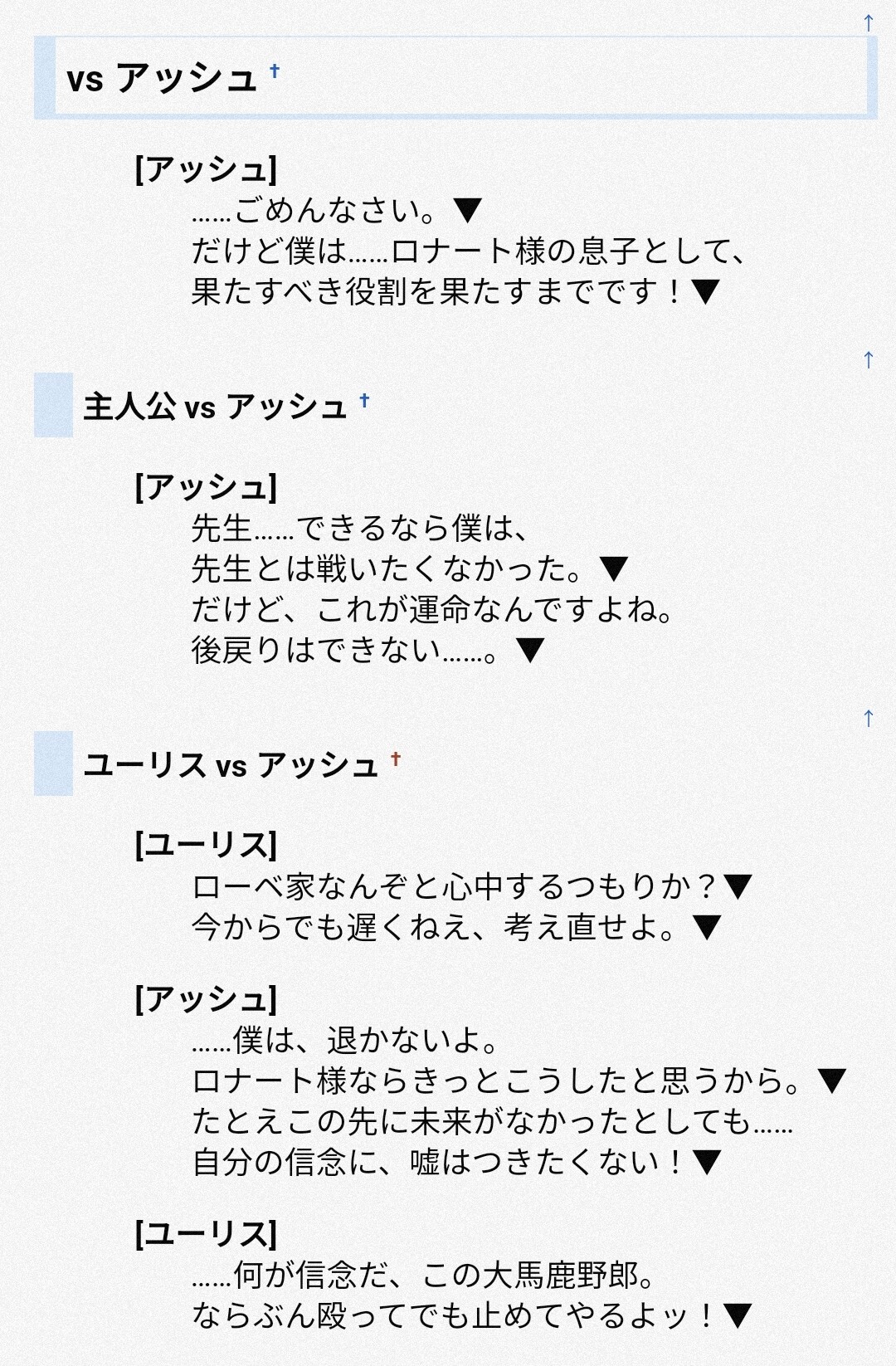The height and width of the screenshot is (1366, 896).
Task: Tap the up arrow above 主人公 vs アッシュ
Action: (x=869, y=360)
